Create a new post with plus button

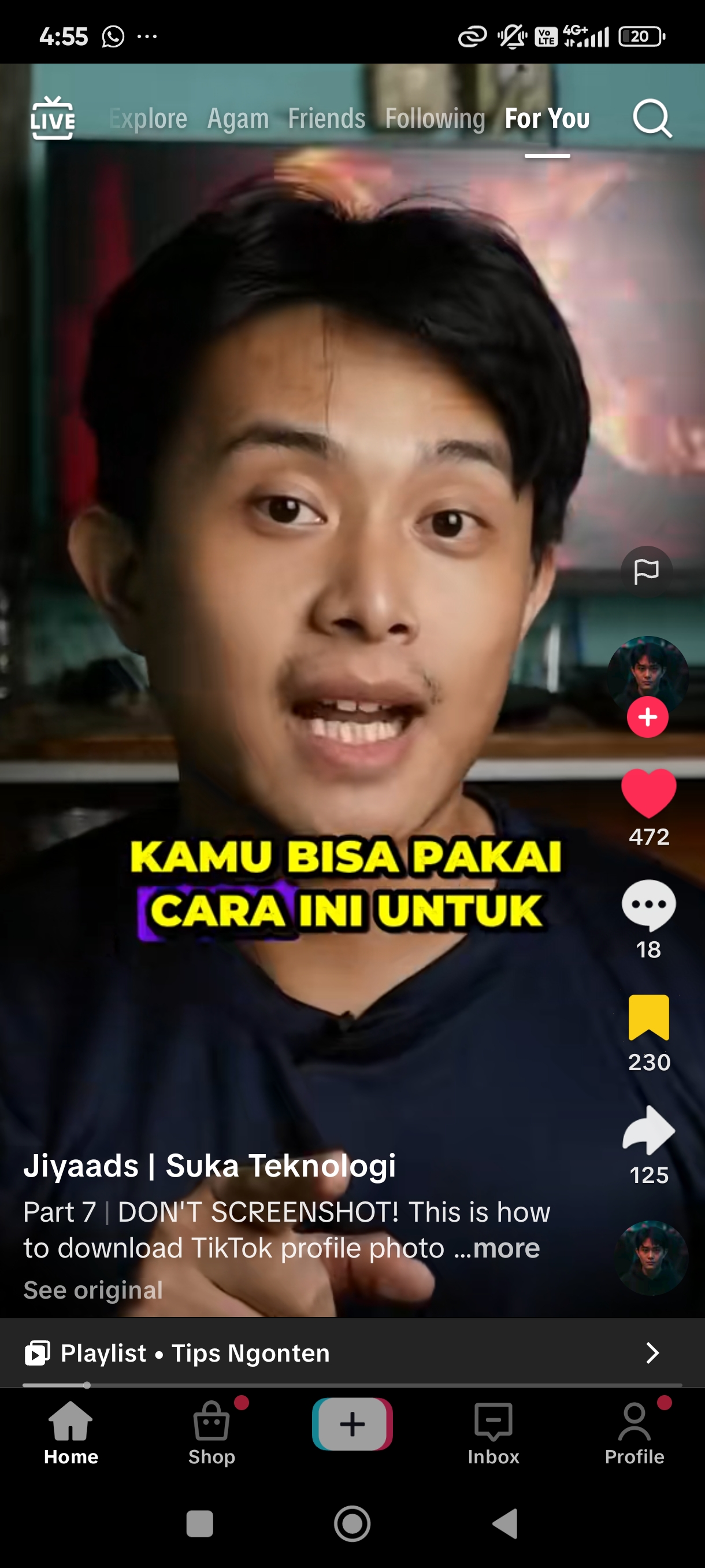(x=352, y=1425)
